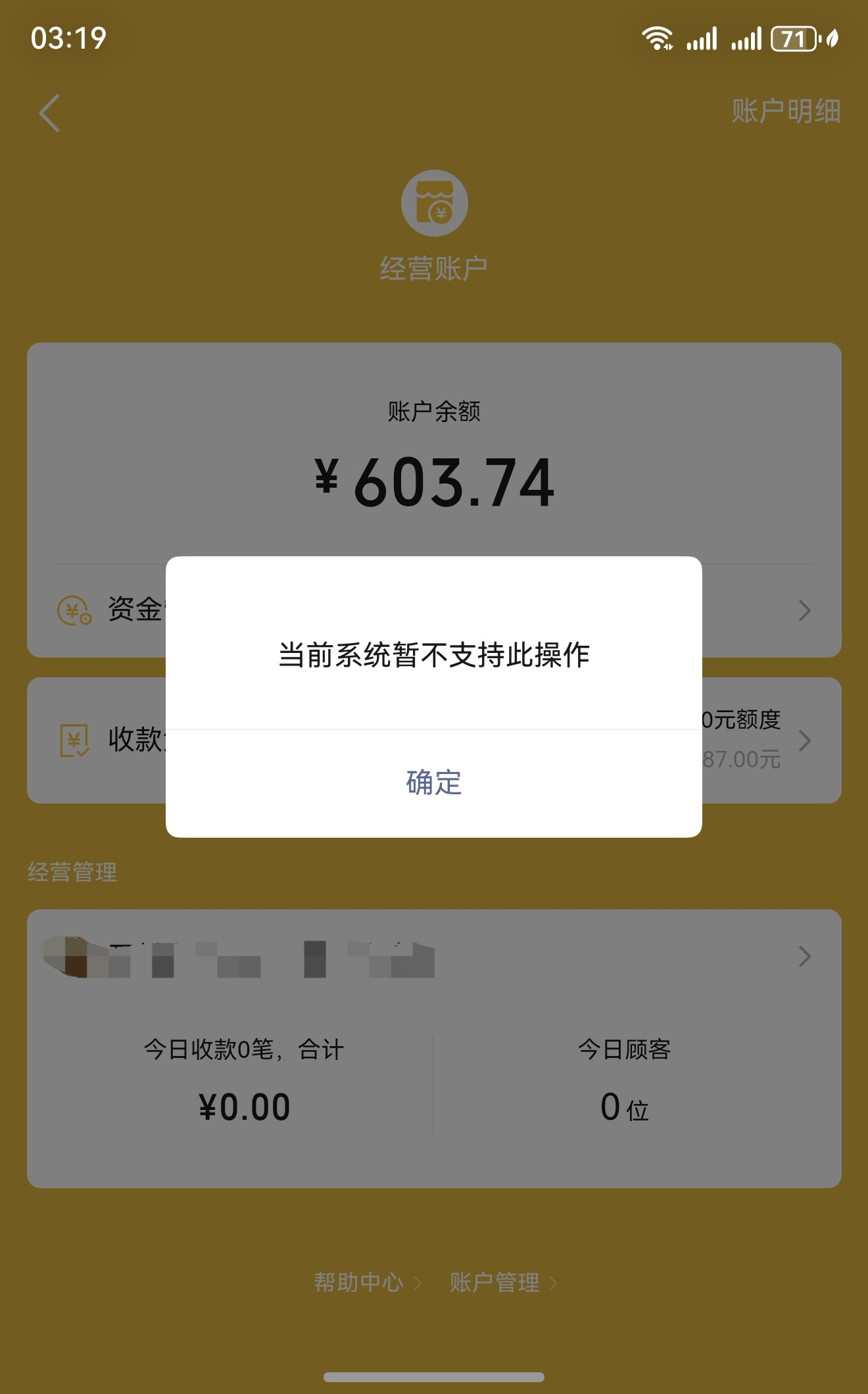Tap the first signal bars icon
The height and width of the screenshot is (1394, 868).
tap(701, 41)
